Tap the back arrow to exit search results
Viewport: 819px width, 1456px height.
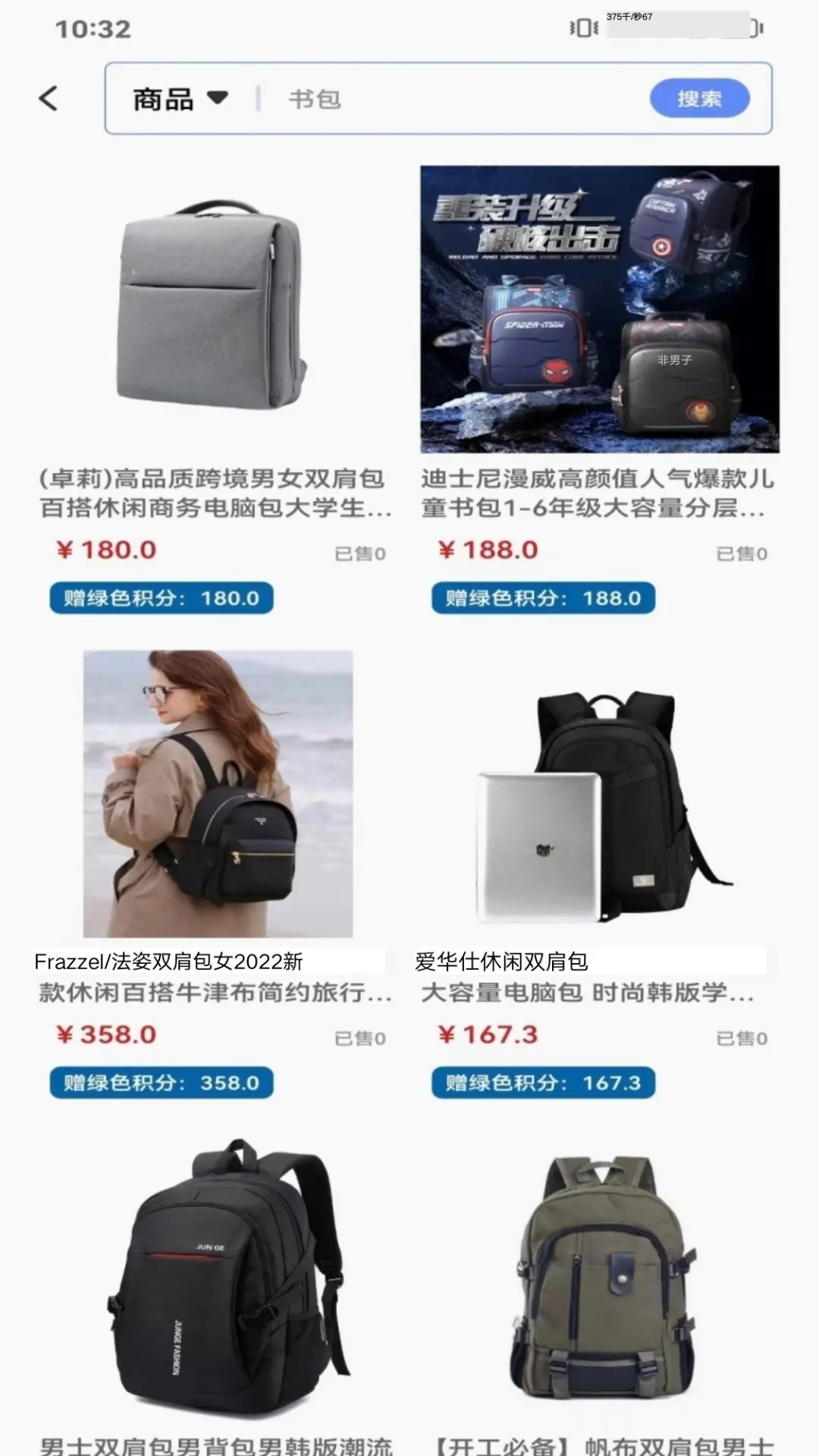[x=48, y=97]
